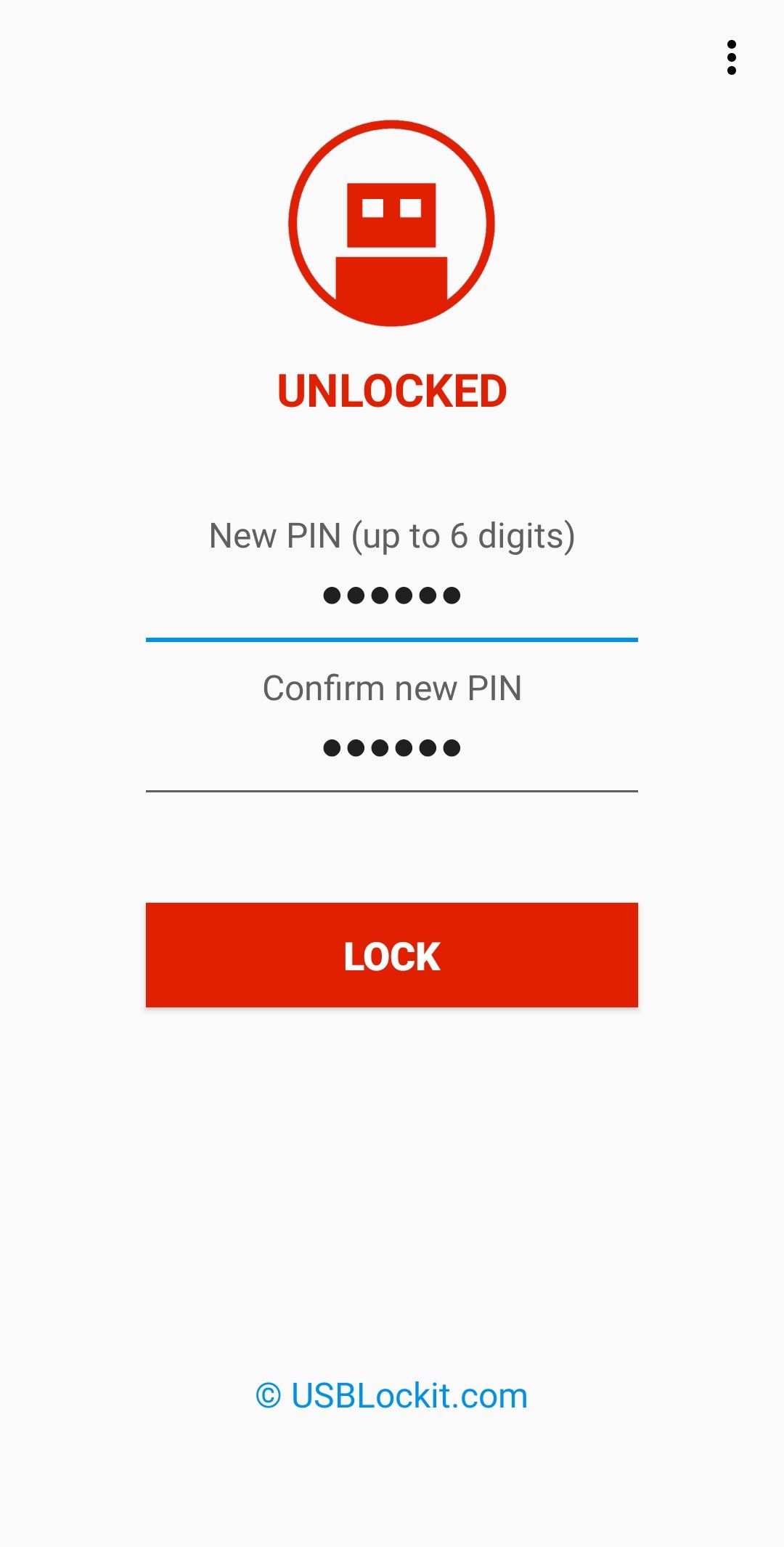Screen dimensions: 784x1547
Task: Select the USB stick graphic at screen top
Action: coord(392,225)
